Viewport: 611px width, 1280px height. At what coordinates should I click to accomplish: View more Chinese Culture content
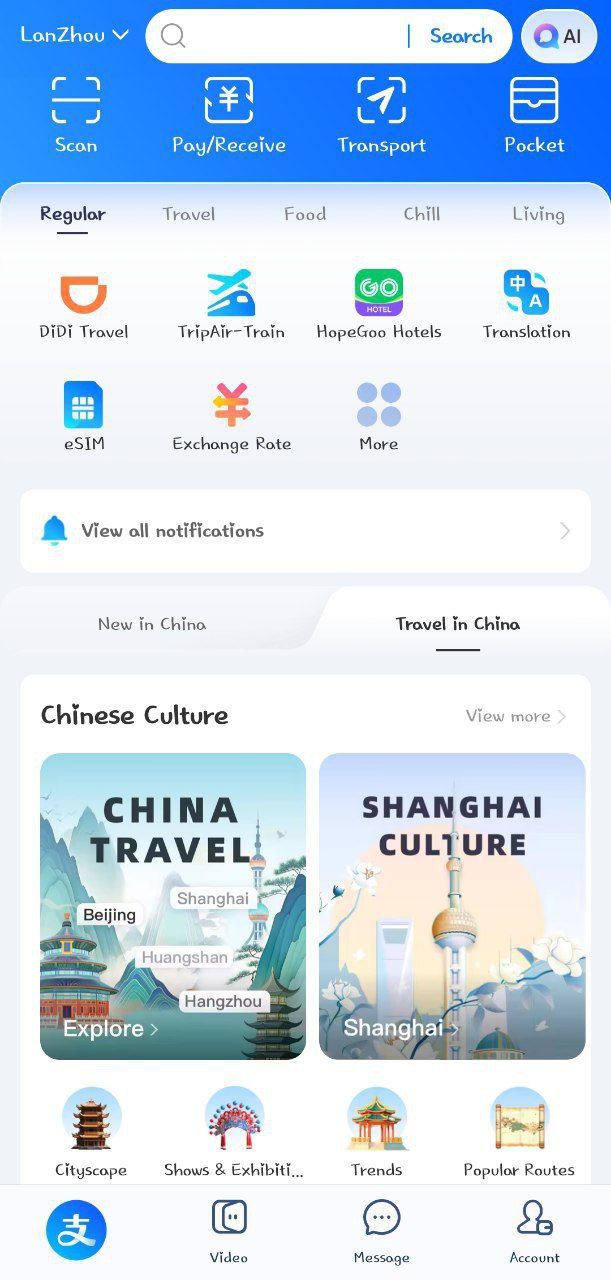point(515,716)
